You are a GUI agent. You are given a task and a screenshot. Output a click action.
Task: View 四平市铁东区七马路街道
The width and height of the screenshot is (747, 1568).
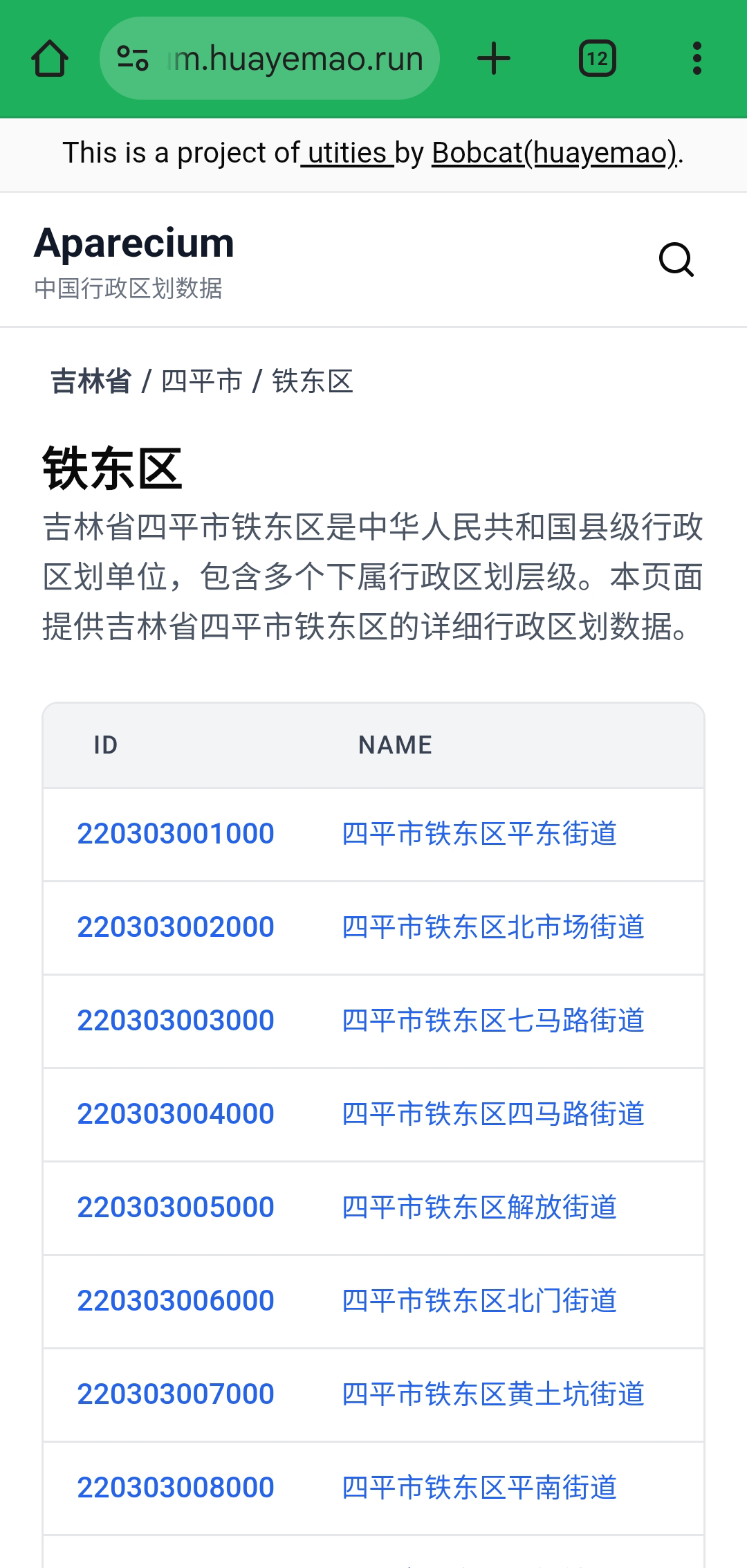tap(493, 1021)
